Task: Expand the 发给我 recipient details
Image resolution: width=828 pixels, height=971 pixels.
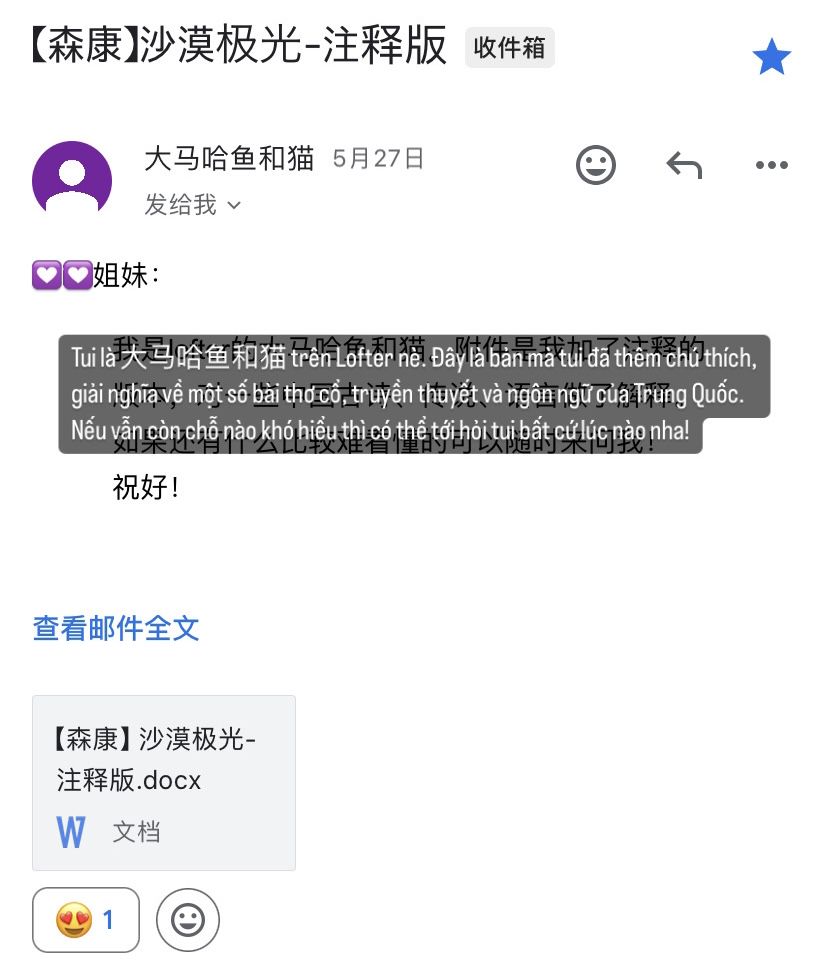Action: coord(193,205)
